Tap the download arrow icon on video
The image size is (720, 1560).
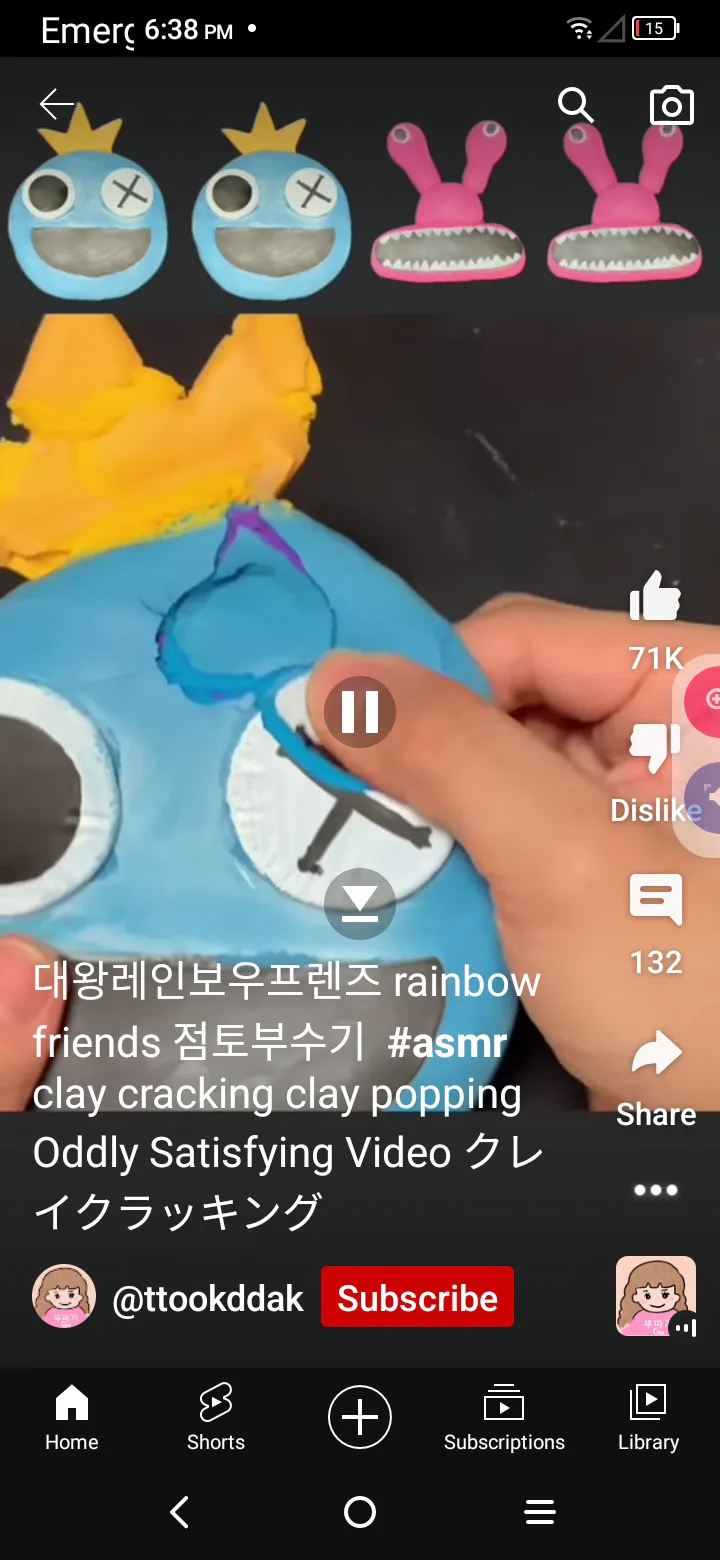point(360,904)
